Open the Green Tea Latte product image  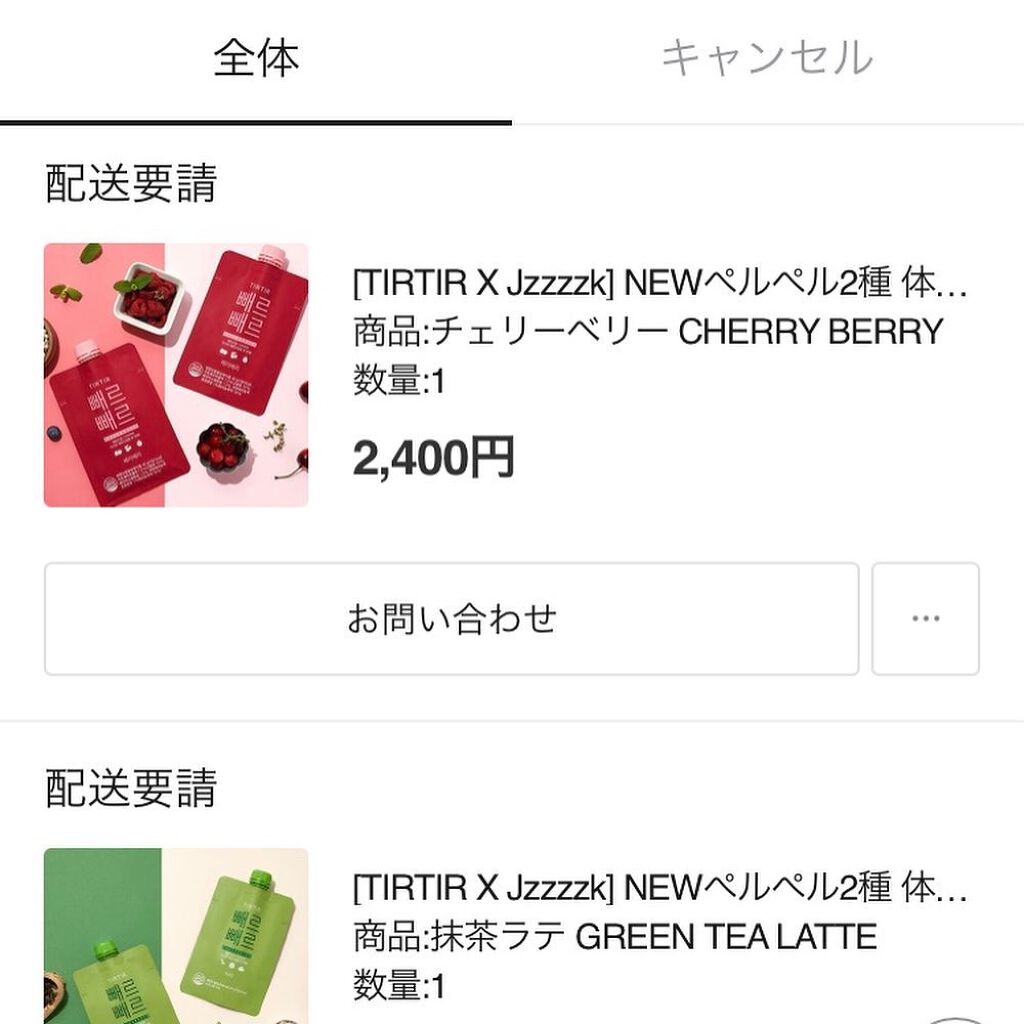tap(176, 935)
